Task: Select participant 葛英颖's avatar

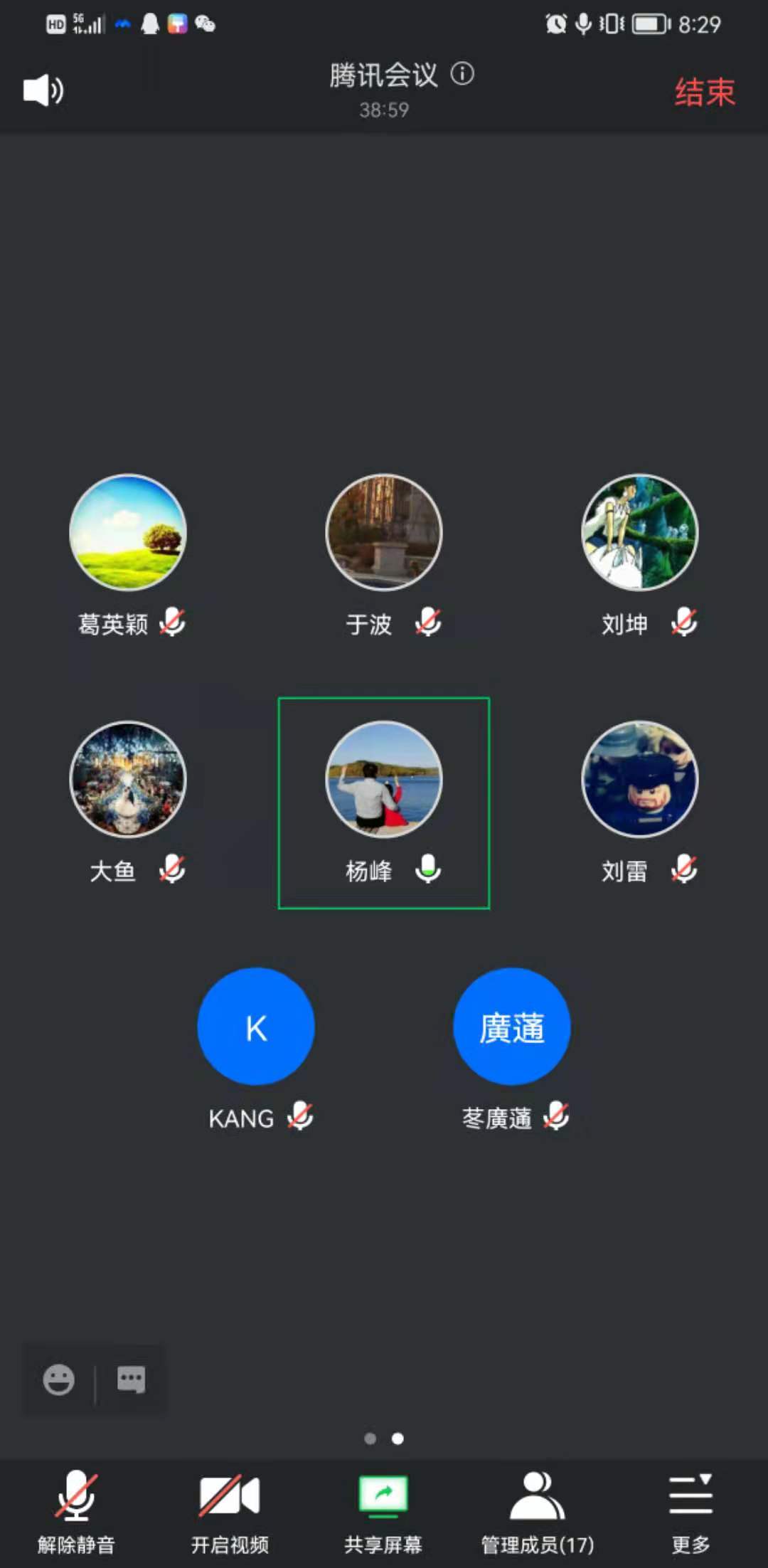Action: [x=128, y=532]
